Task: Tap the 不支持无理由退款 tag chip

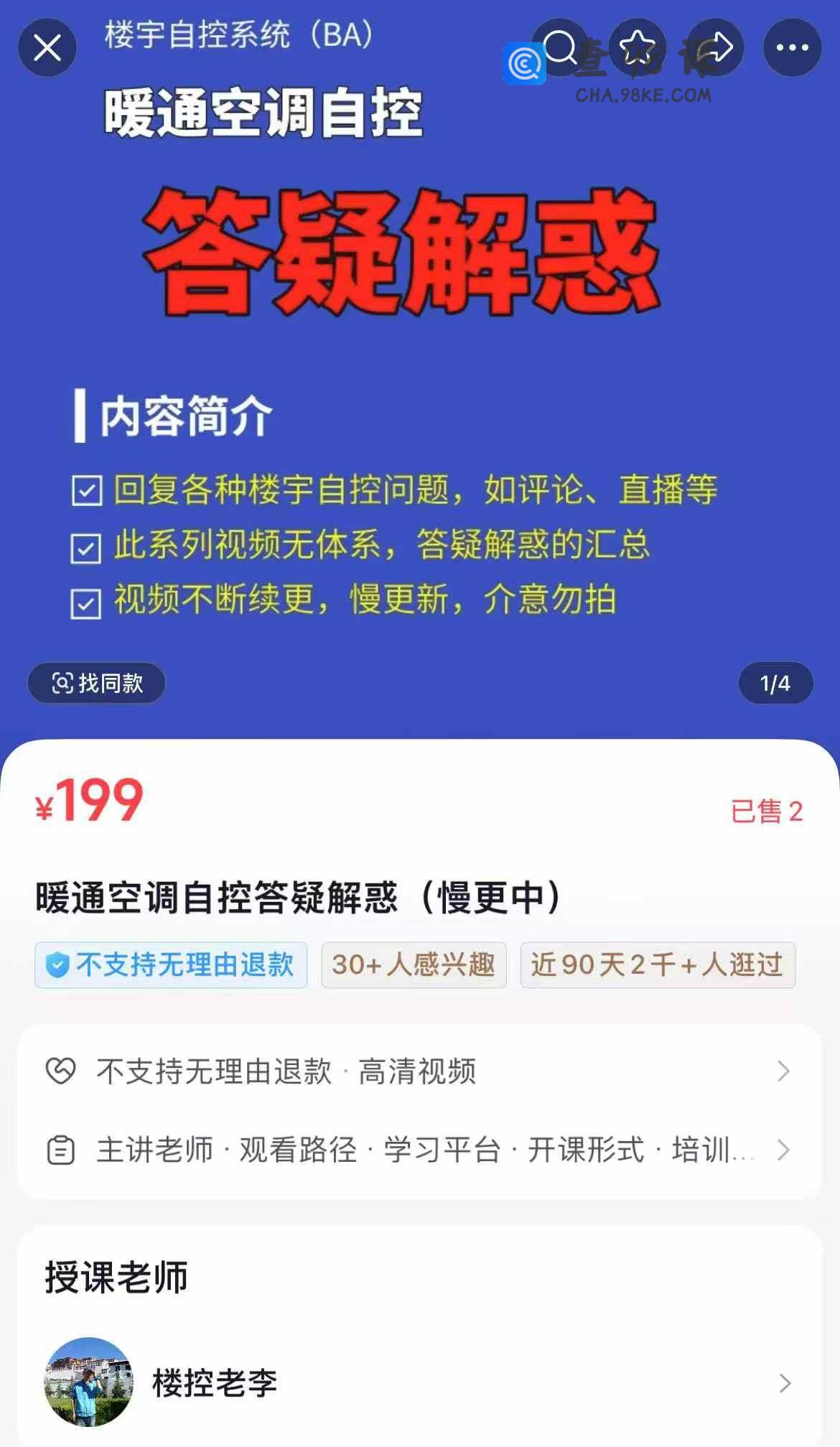Action: pyautogui.click(x=171, y=964)
